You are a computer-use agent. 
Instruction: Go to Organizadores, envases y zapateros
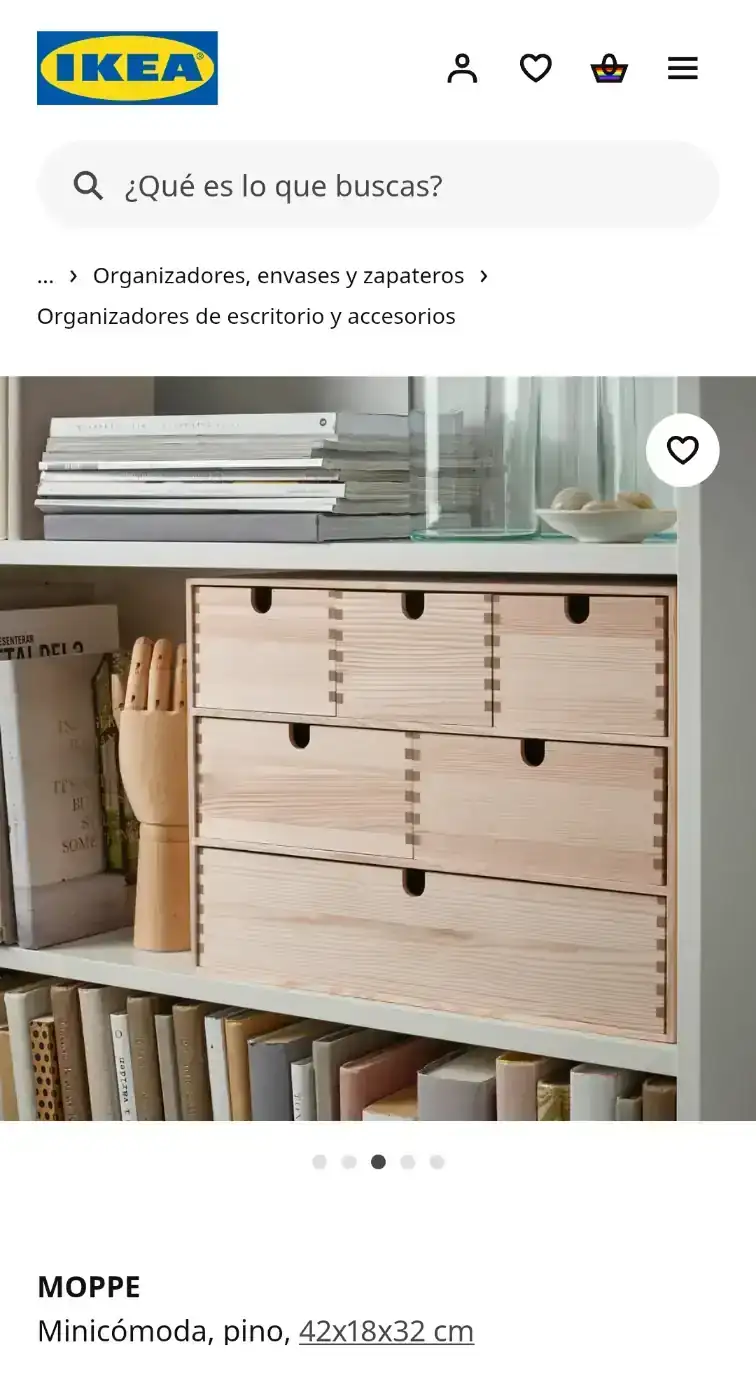click(x=278, y=275)
